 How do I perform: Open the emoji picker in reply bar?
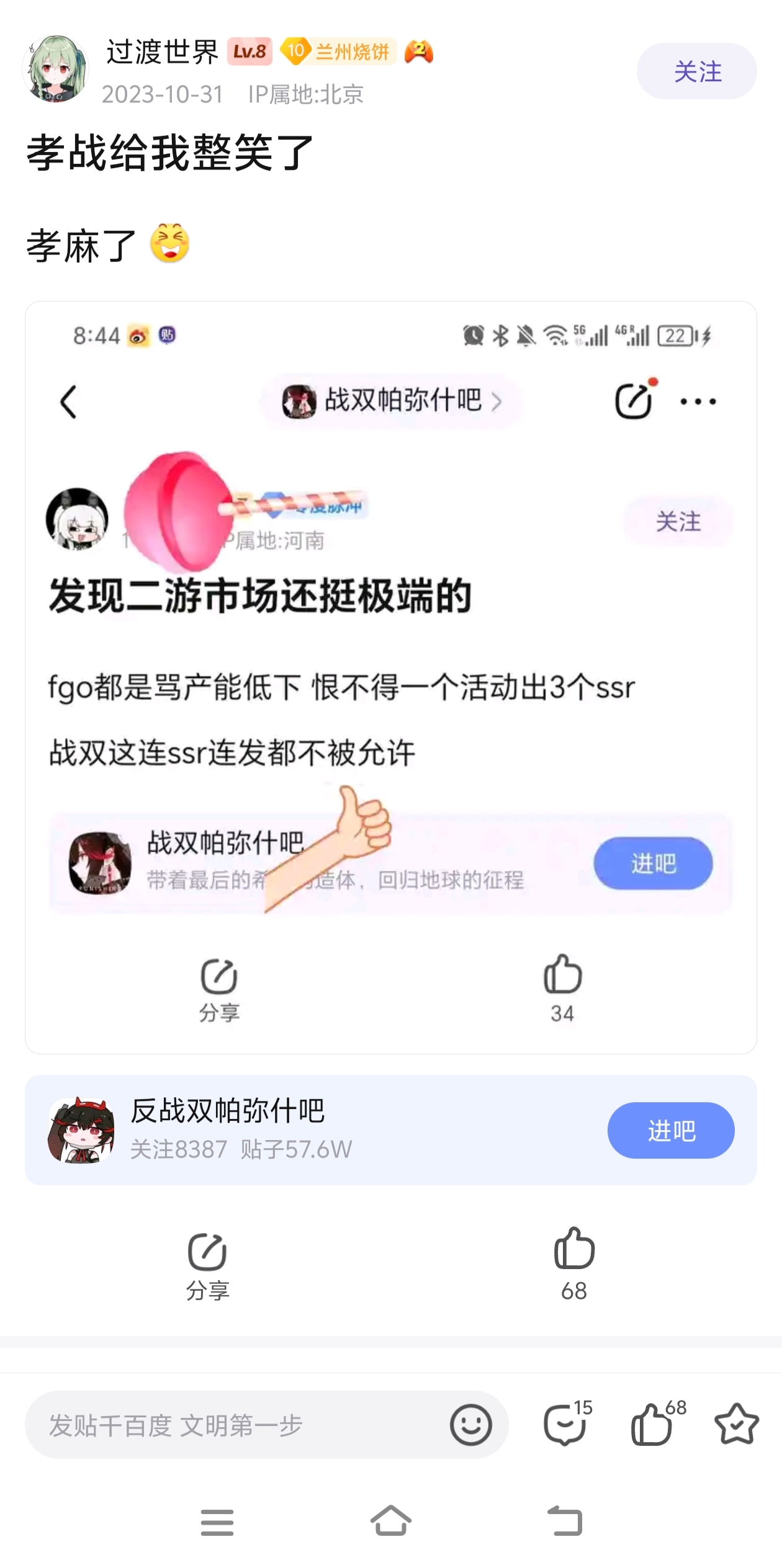tap(471, 1425)
